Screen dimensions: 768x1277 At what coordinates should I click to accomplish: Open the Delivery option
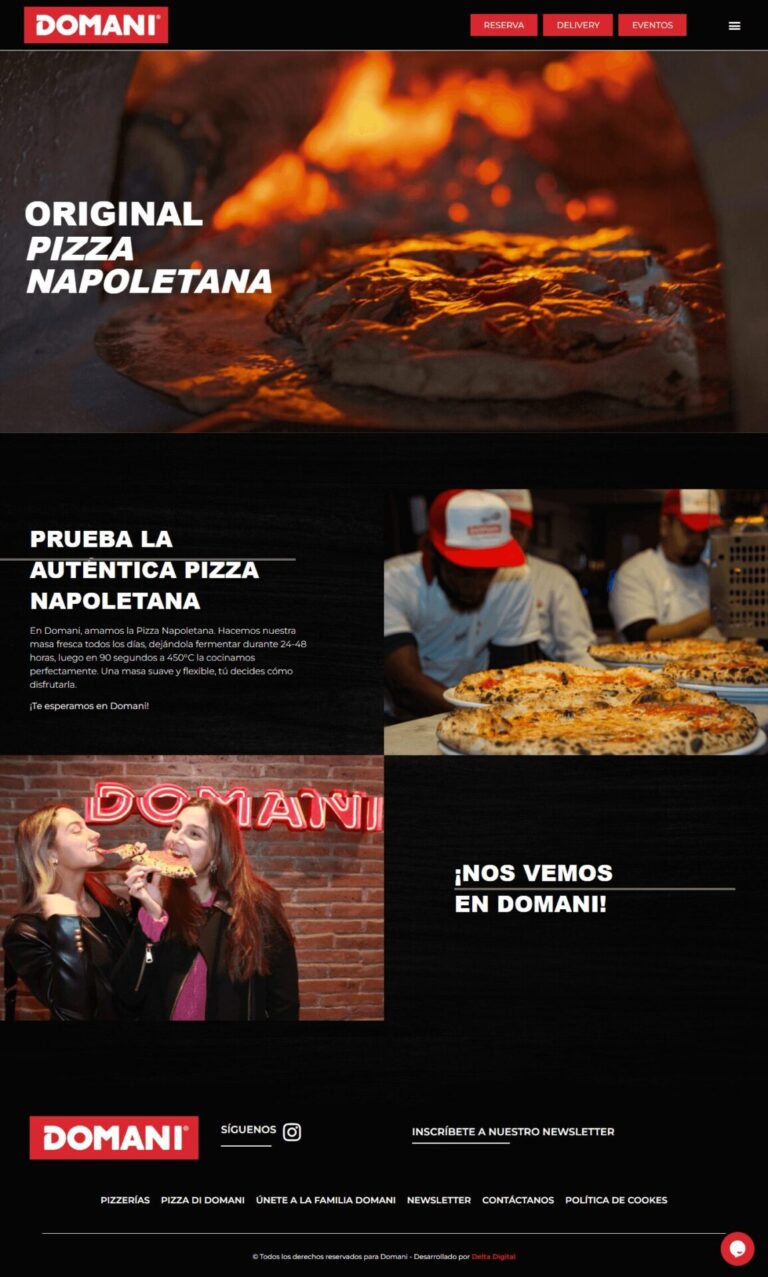[578, 25]
